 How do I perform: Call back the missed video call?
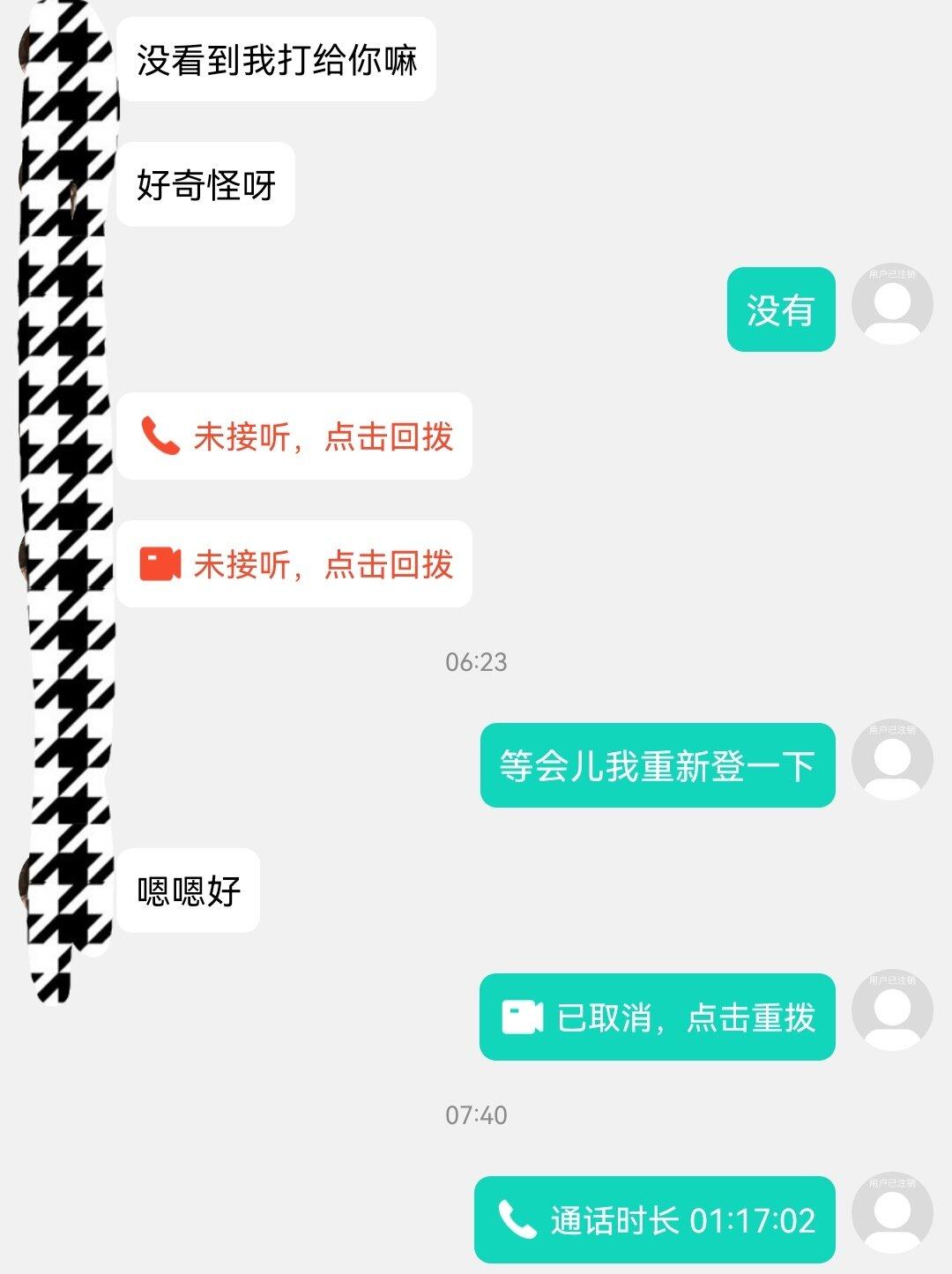(295, 564)
